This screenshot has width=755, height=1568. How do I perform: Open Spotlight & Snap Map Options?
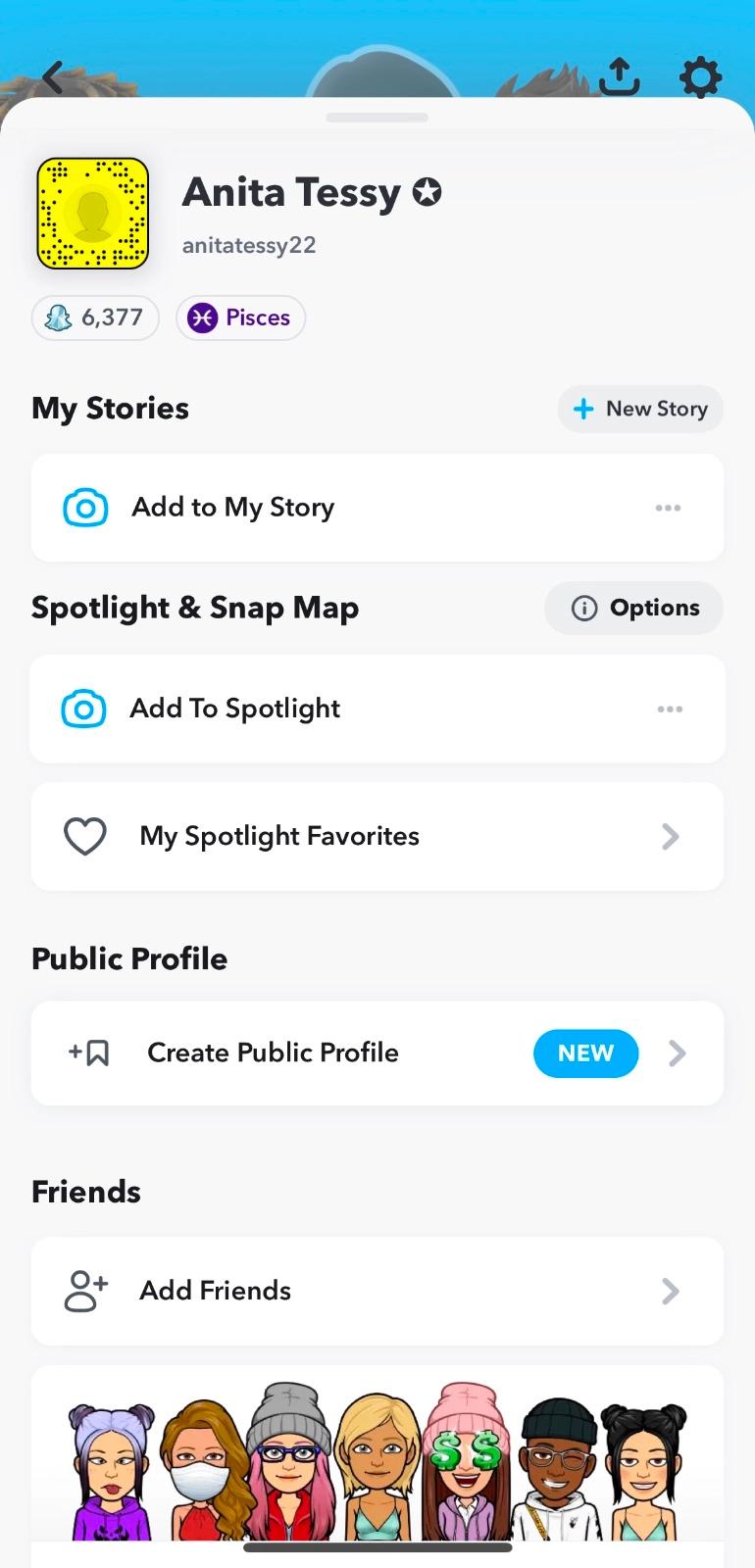634,608
